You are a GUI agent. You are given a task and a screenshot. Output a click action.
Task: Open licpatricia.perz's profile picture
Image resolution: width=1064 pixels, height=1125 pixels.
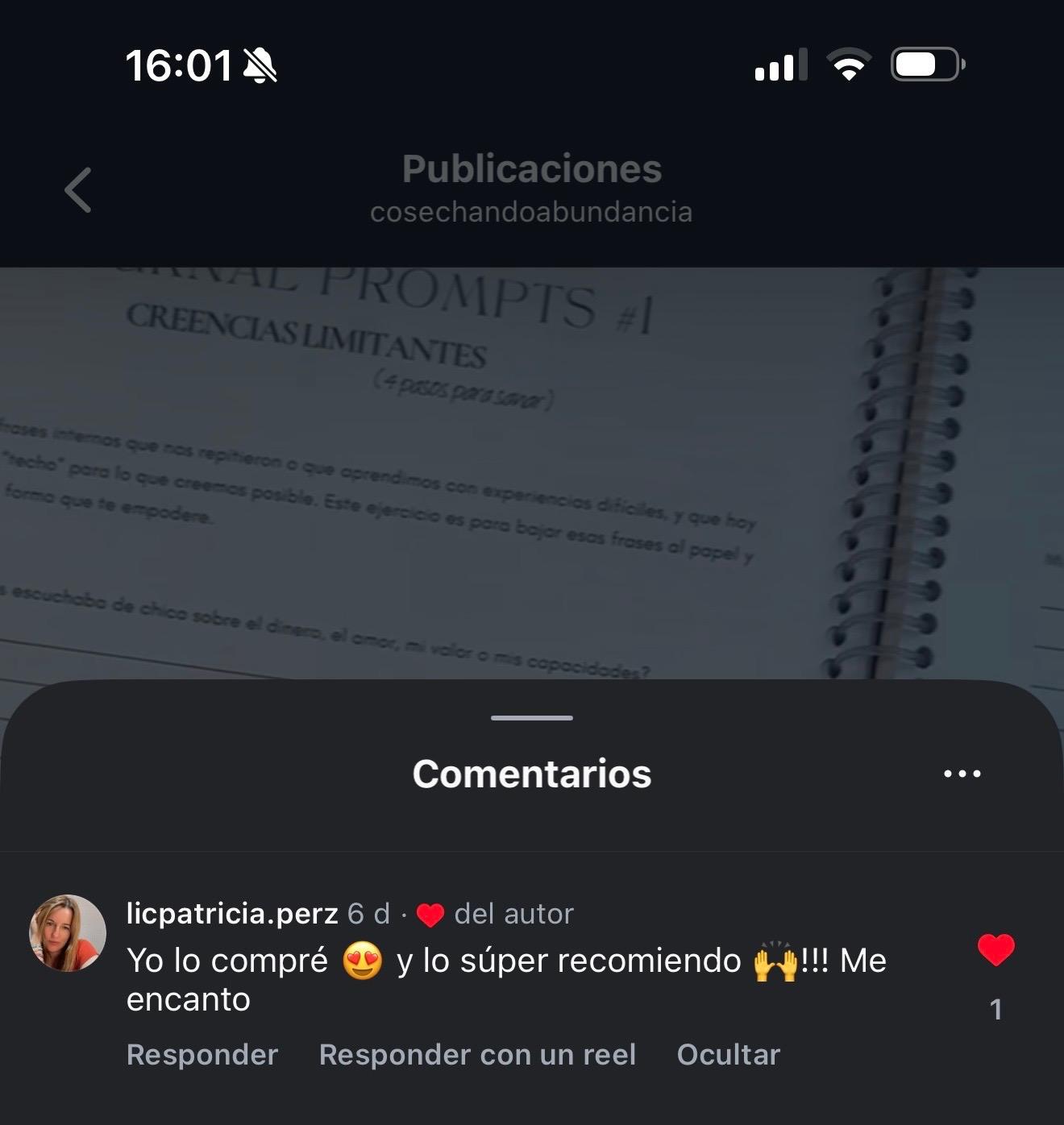click(68, 933)
